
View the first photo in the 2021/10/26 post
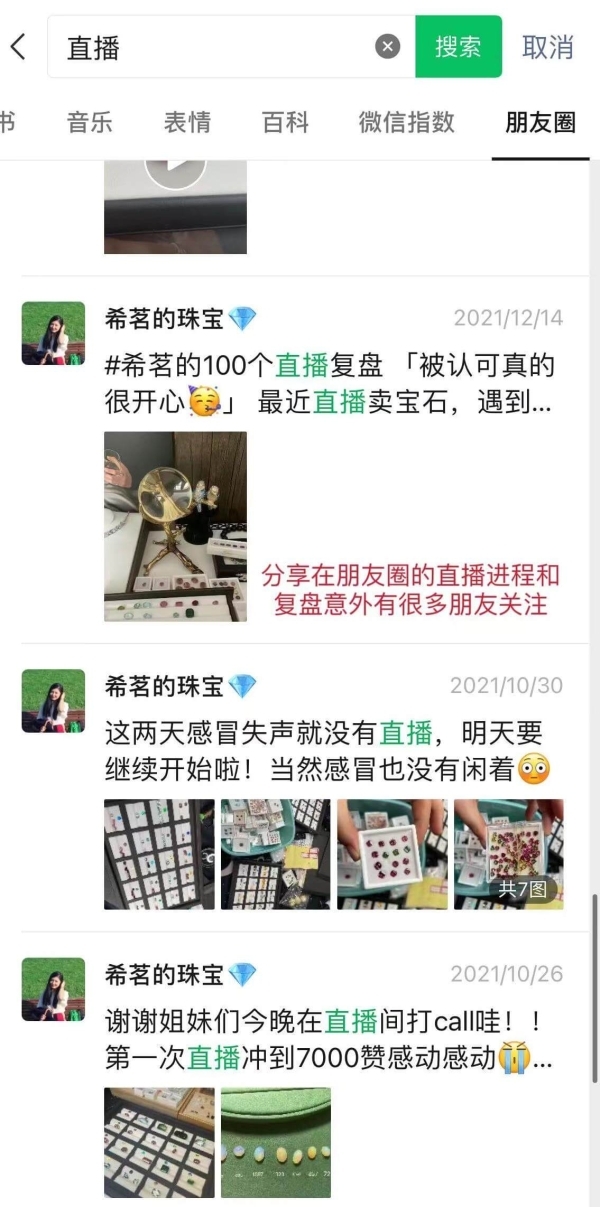tap(159, 1142)
